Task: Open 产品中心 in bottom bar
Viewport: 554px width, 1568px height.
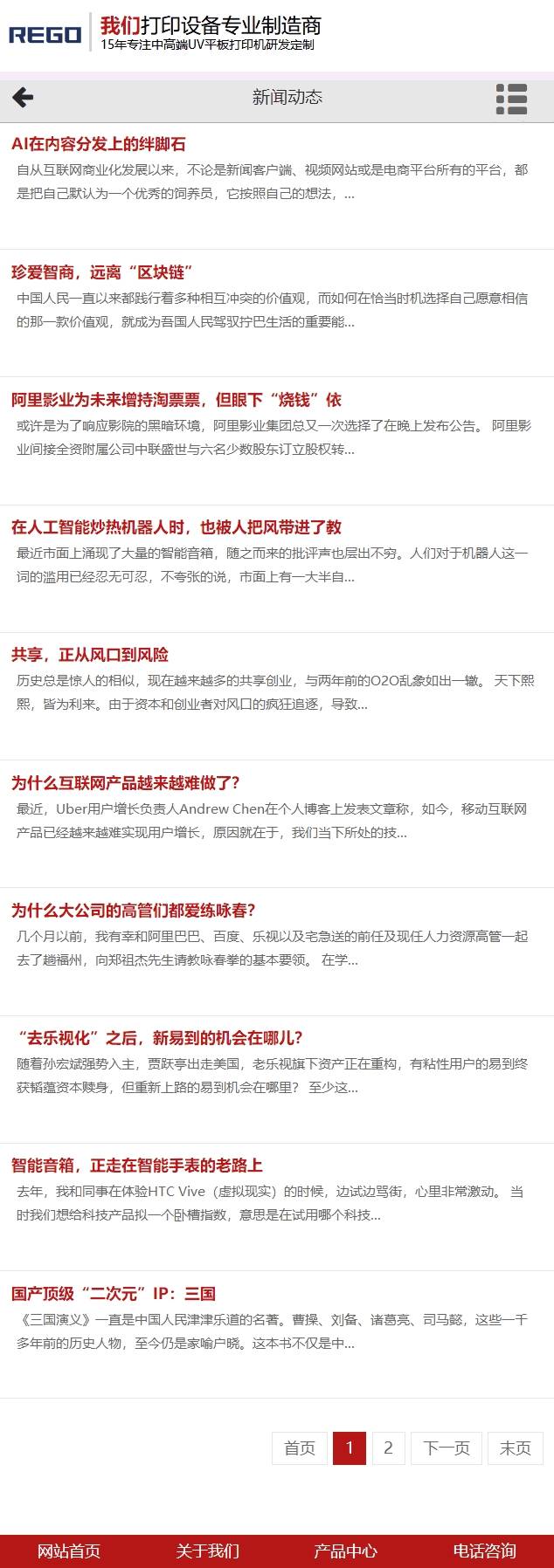Action: pos(346,1551)
